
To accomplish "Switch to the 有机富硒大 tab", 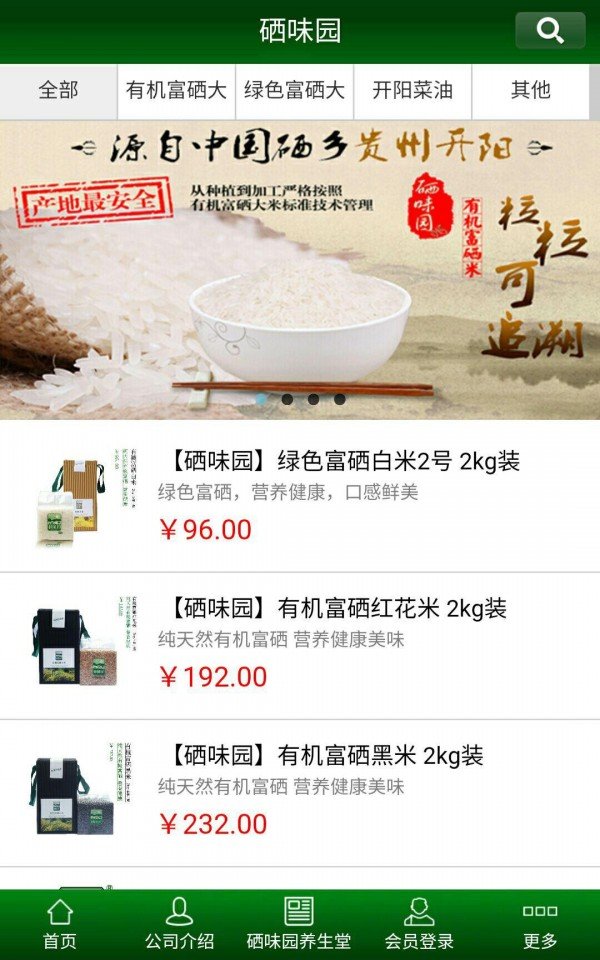I will pyautogui.click(x=176, y=91).
